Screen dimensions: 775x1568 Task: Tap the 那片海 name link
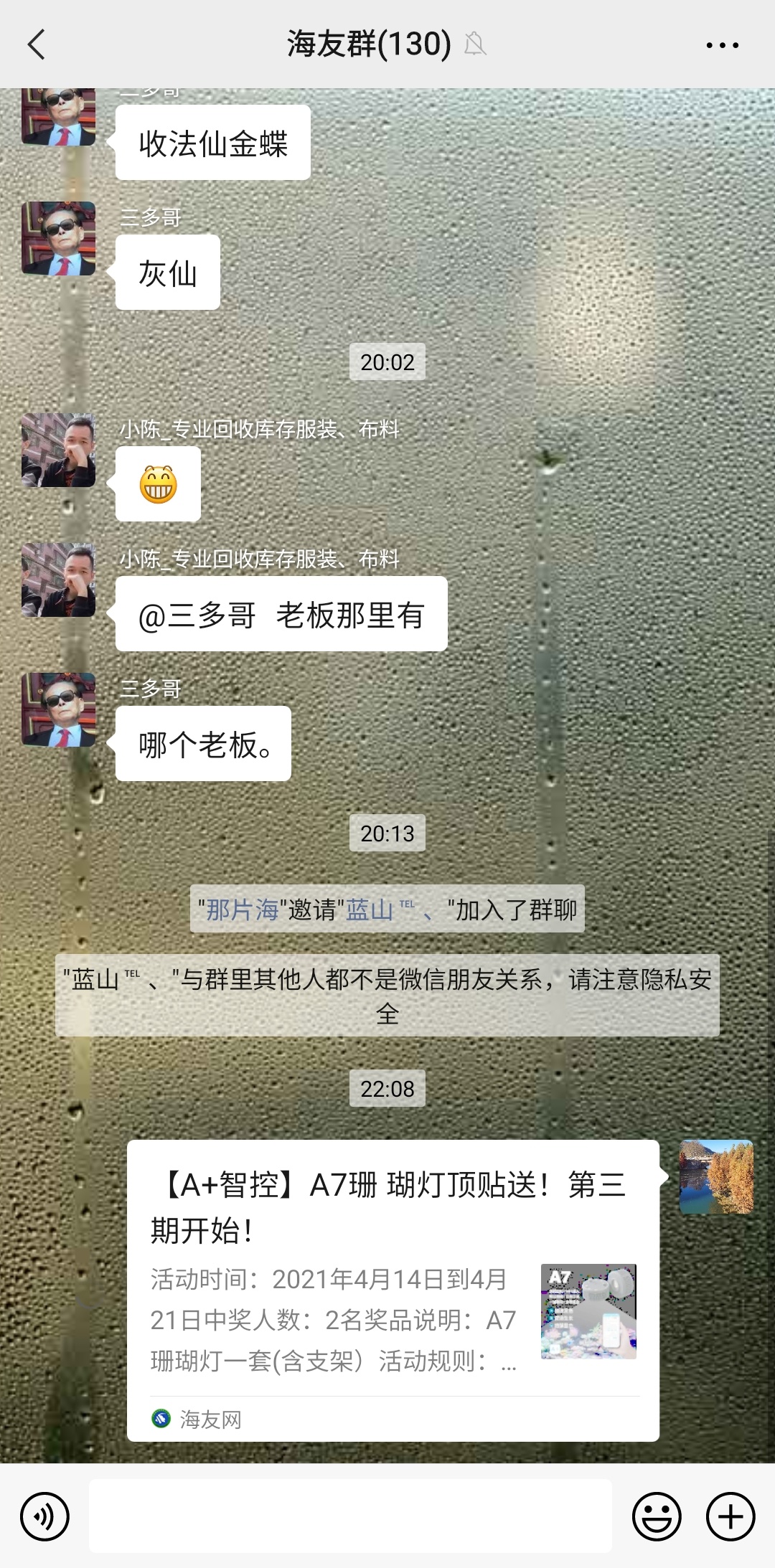pyautogui.click(x=243, y=910)
